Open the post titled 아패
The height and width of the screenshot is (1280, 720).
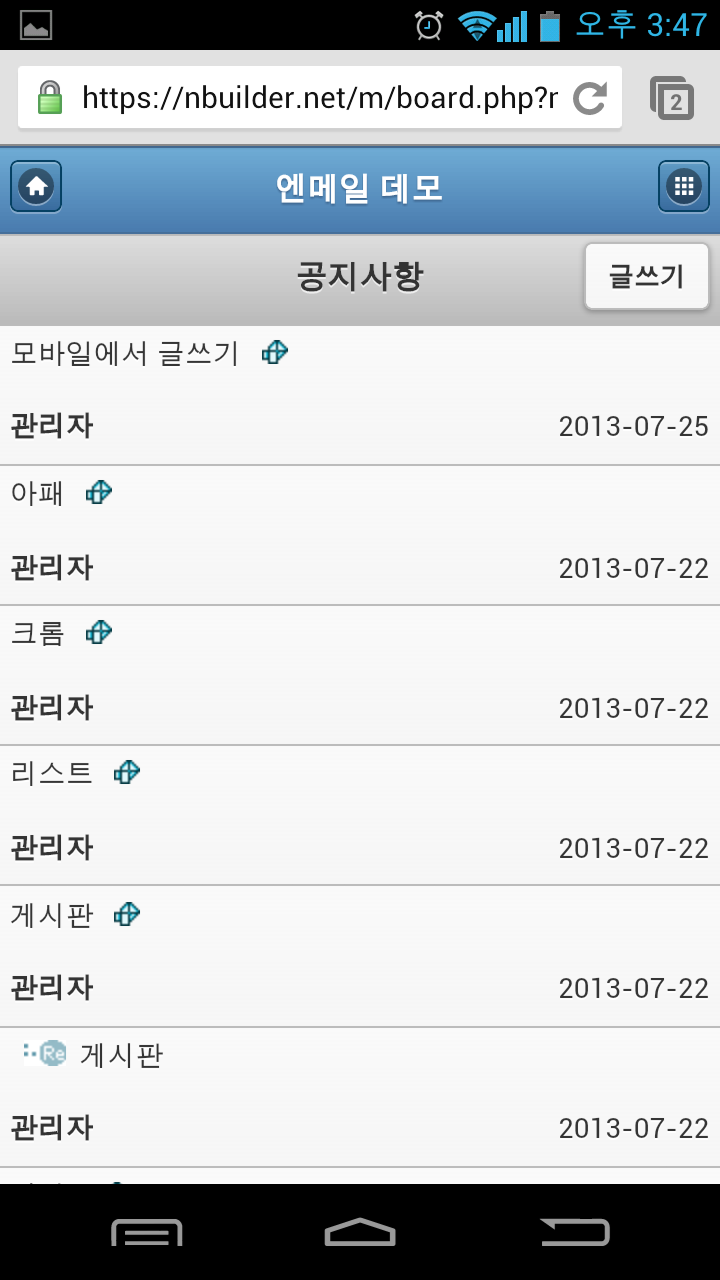pyautogui.click(x=38, y=493)
